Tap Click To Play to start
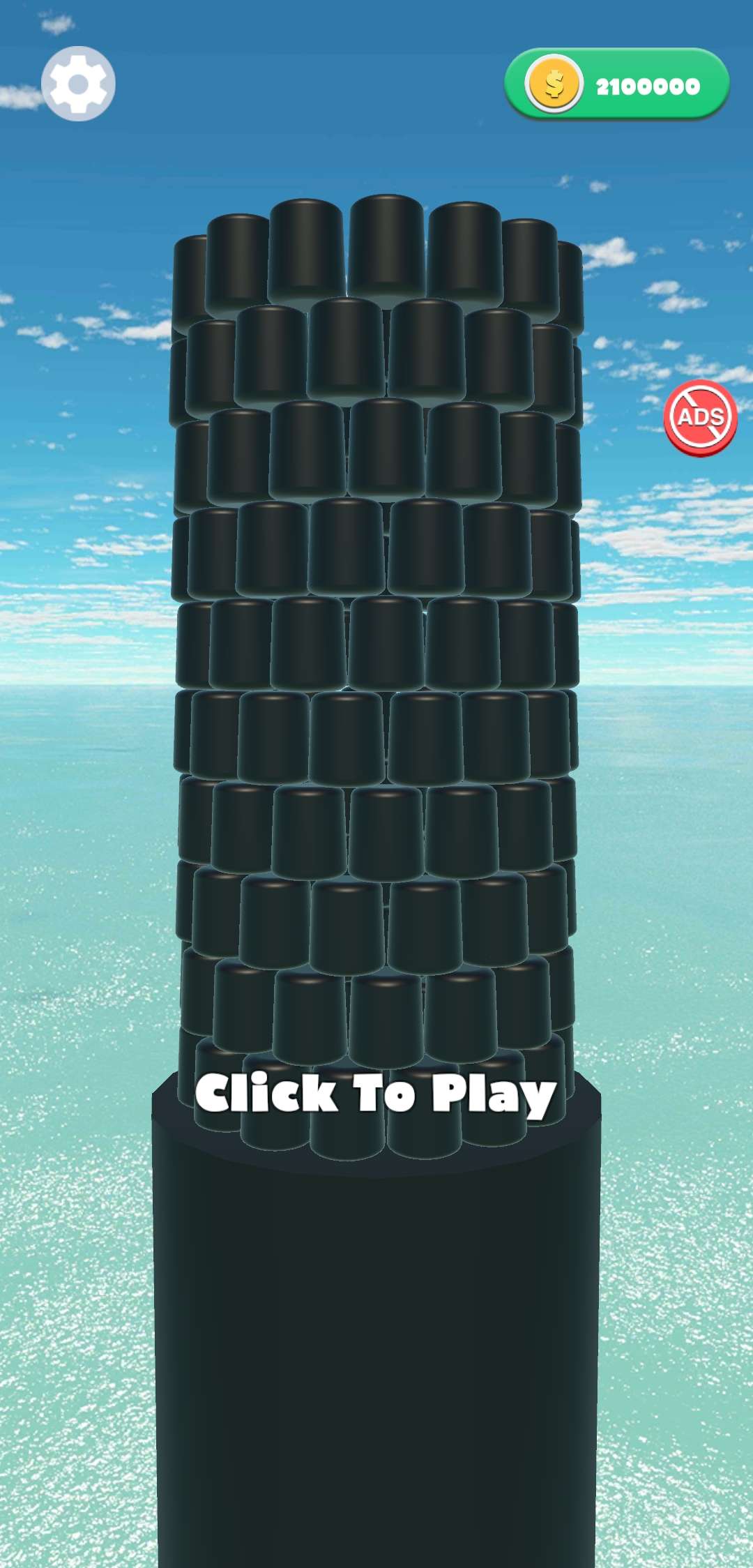 (375, 1094)
